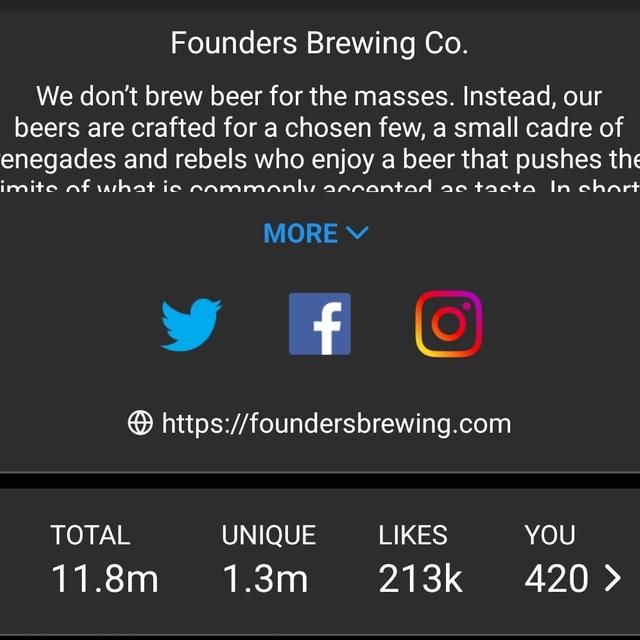Open Founders Brewing's Twitter page
Screen dimensions: 640x640
(192, 324)
